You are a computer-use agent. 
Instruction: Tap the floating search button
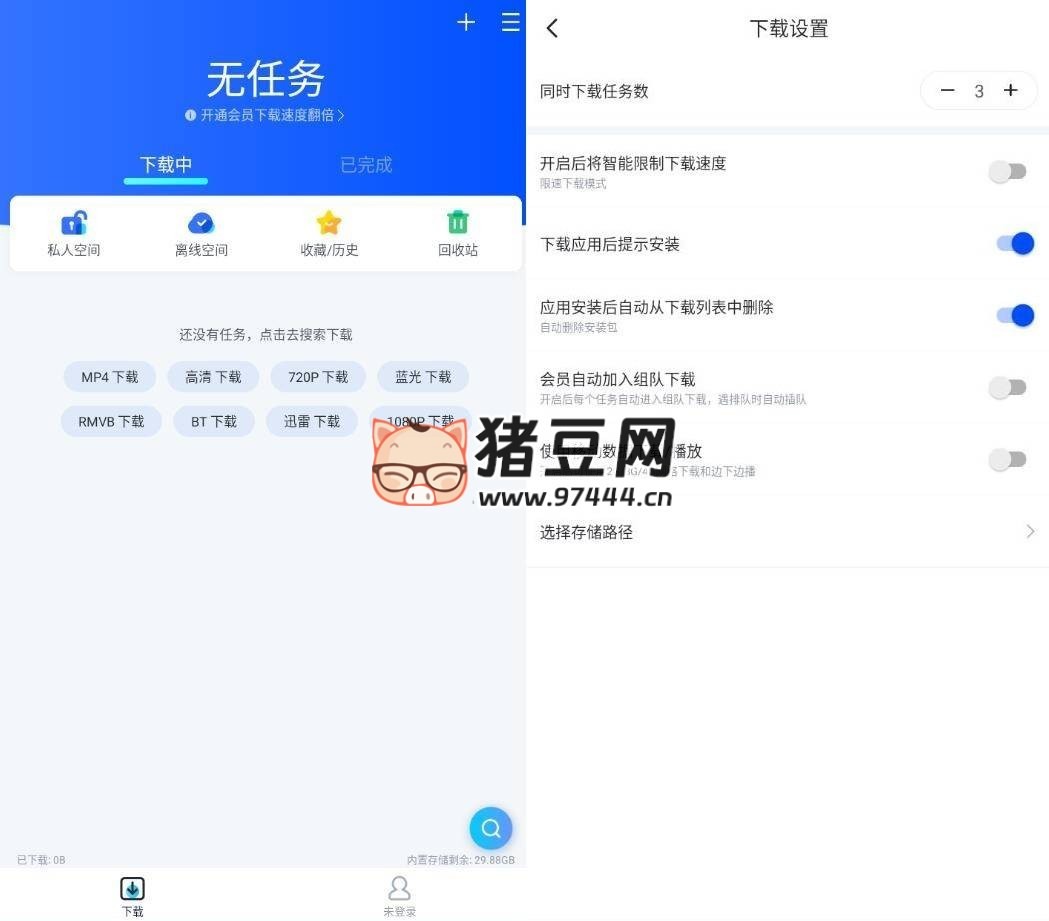click(491, 828)
